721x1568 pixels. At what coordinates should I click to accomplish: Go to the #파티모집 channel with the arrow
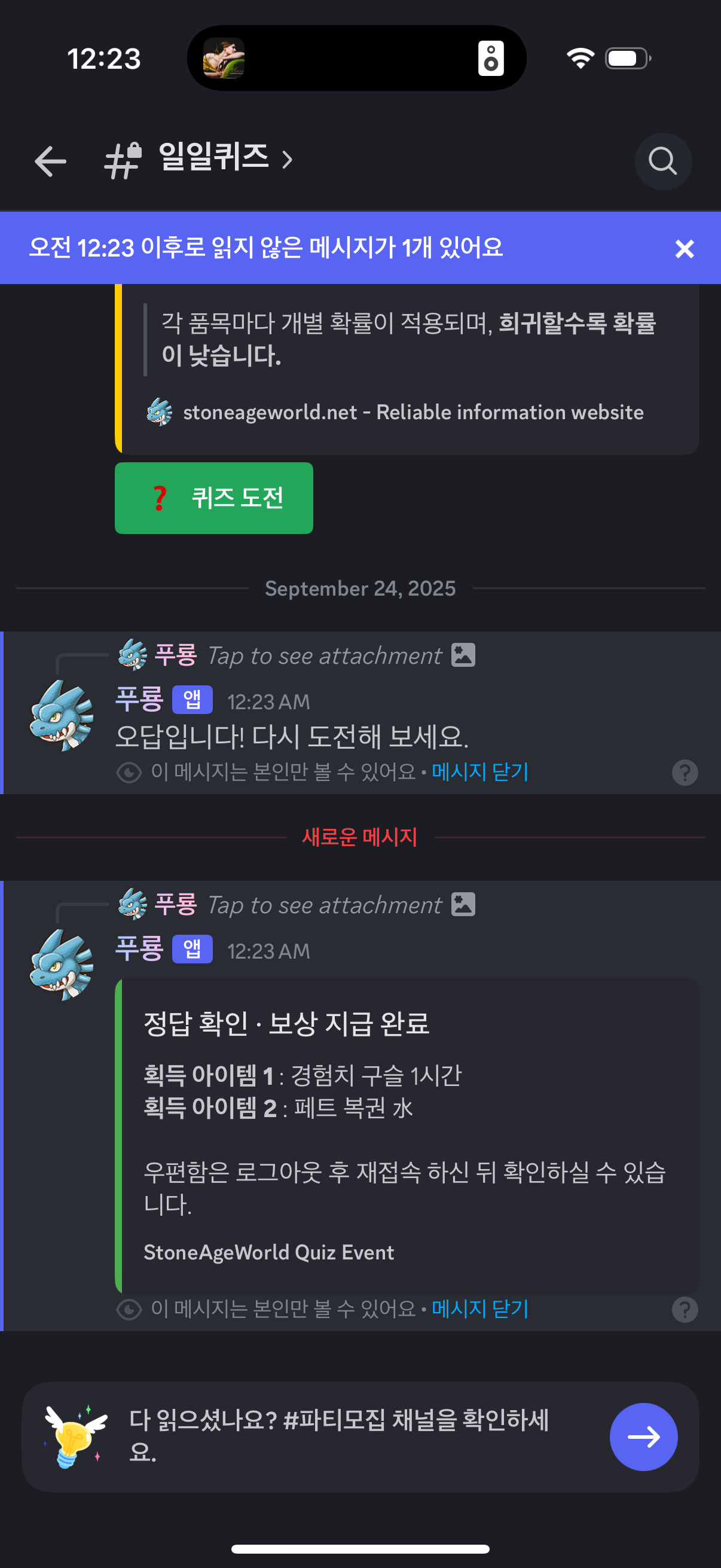pyautogui.click(x=643, y=1436)
